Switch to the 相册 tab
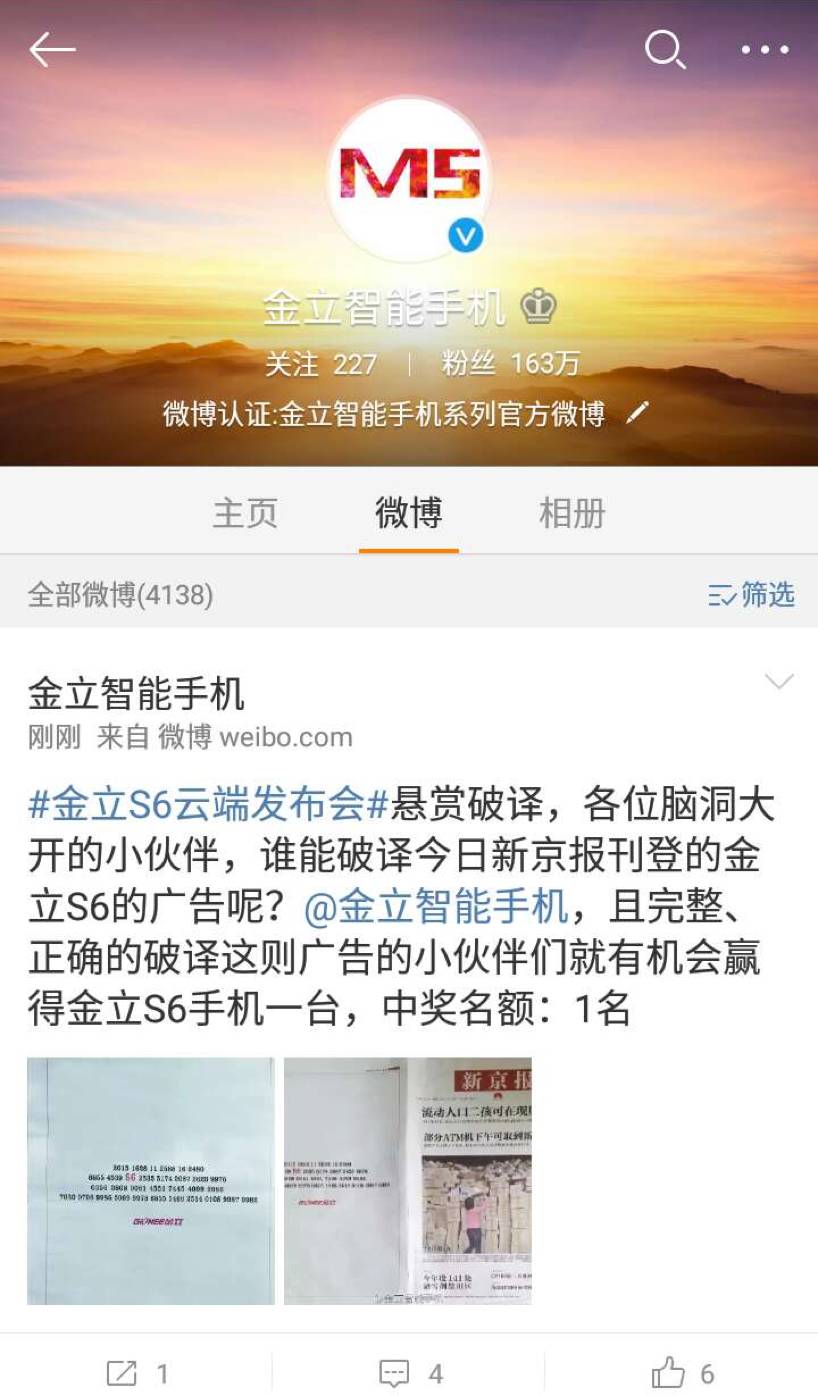The width and height of the screenshot is (818, 1396). click(572, 513)
